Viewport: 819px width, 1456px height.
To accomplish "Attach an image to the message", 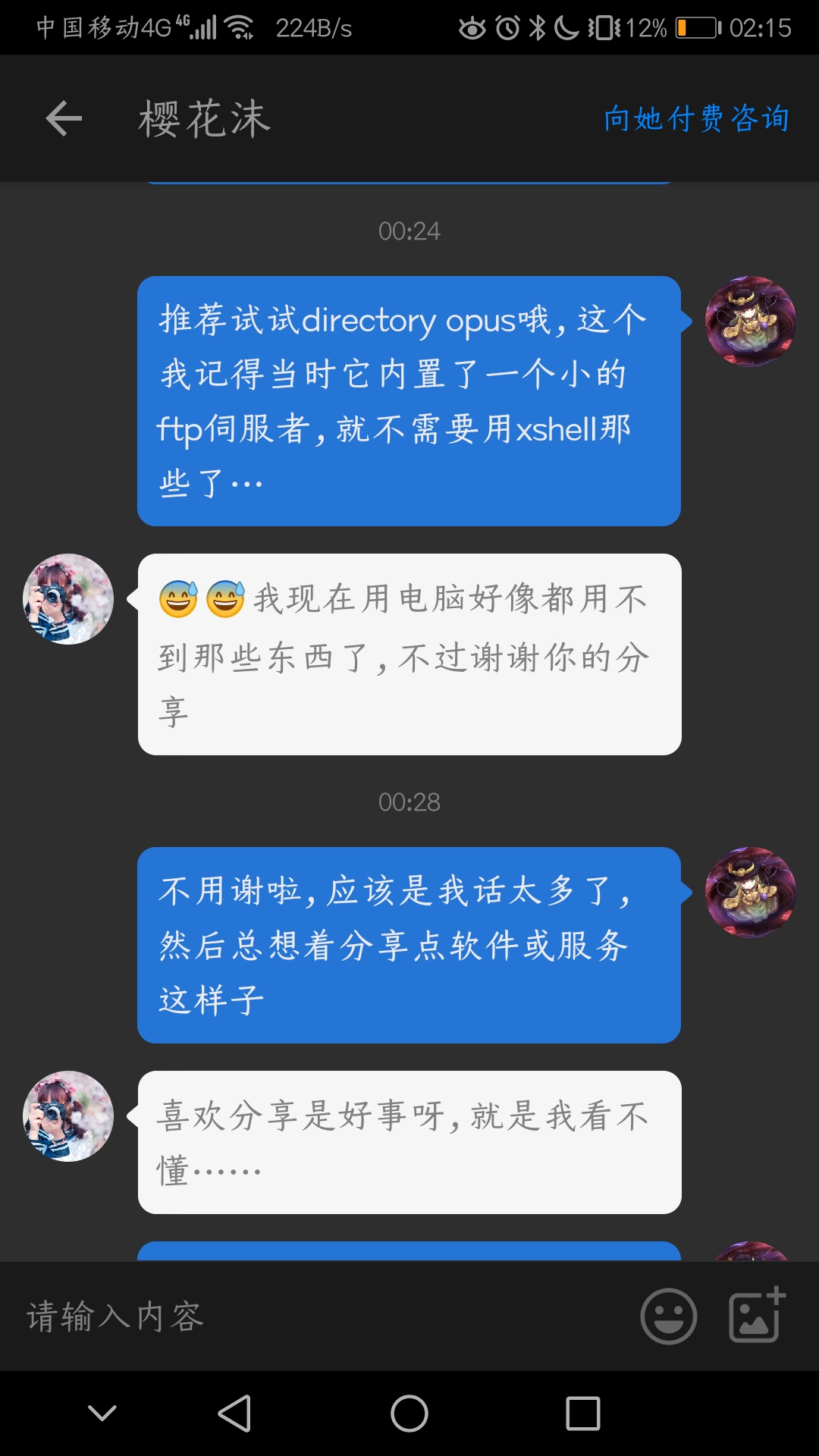I will (x=755, y=1316).
